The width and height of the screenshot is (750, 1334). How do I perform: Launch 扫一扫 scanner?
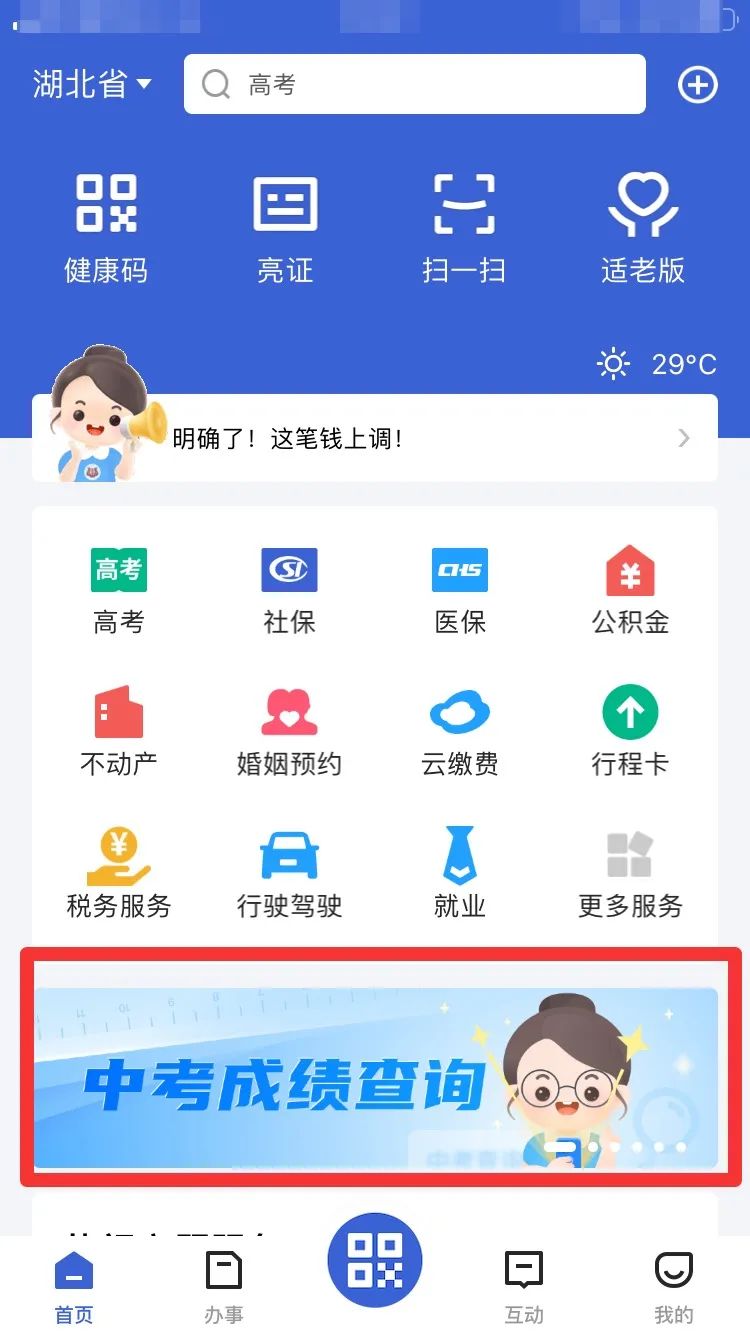(x=464, y=228)
